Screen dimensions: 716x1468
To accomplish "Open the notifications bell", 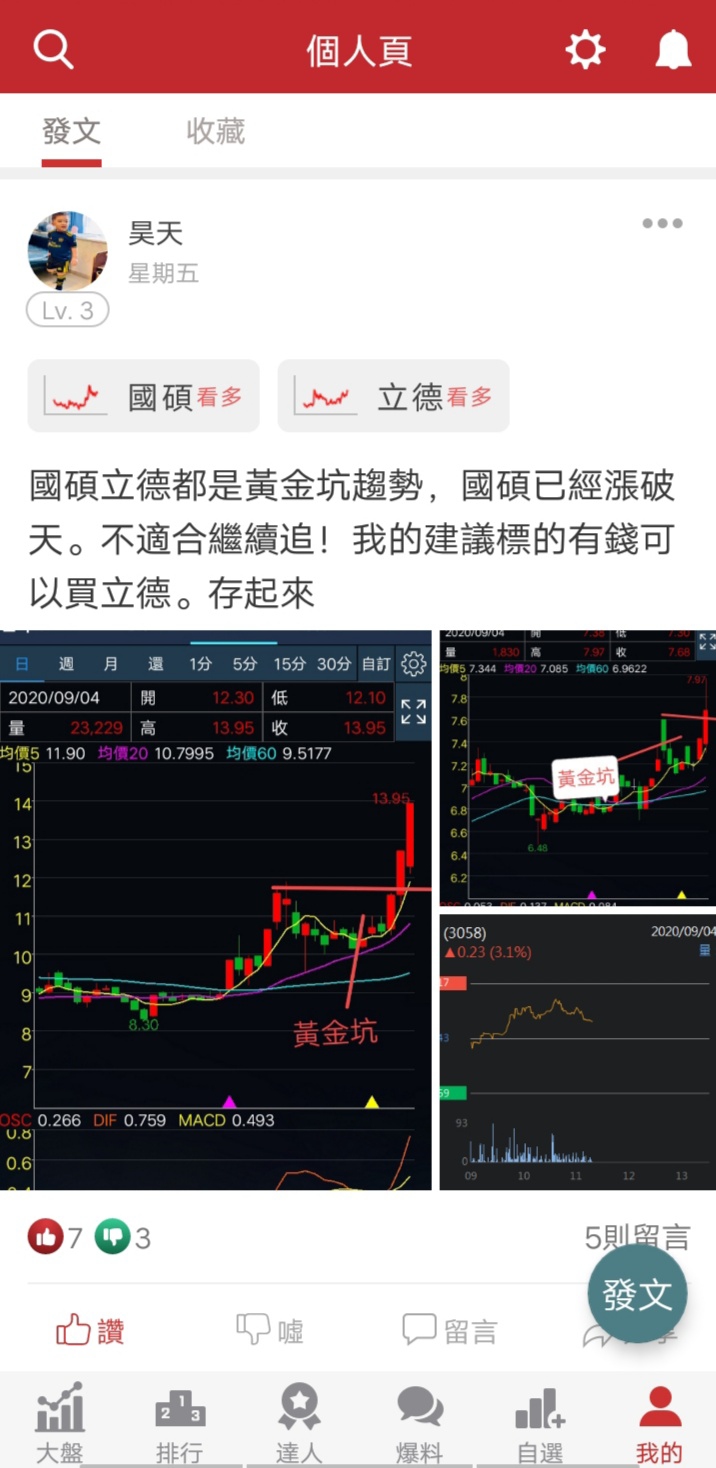I will click(x=673, y=49).
